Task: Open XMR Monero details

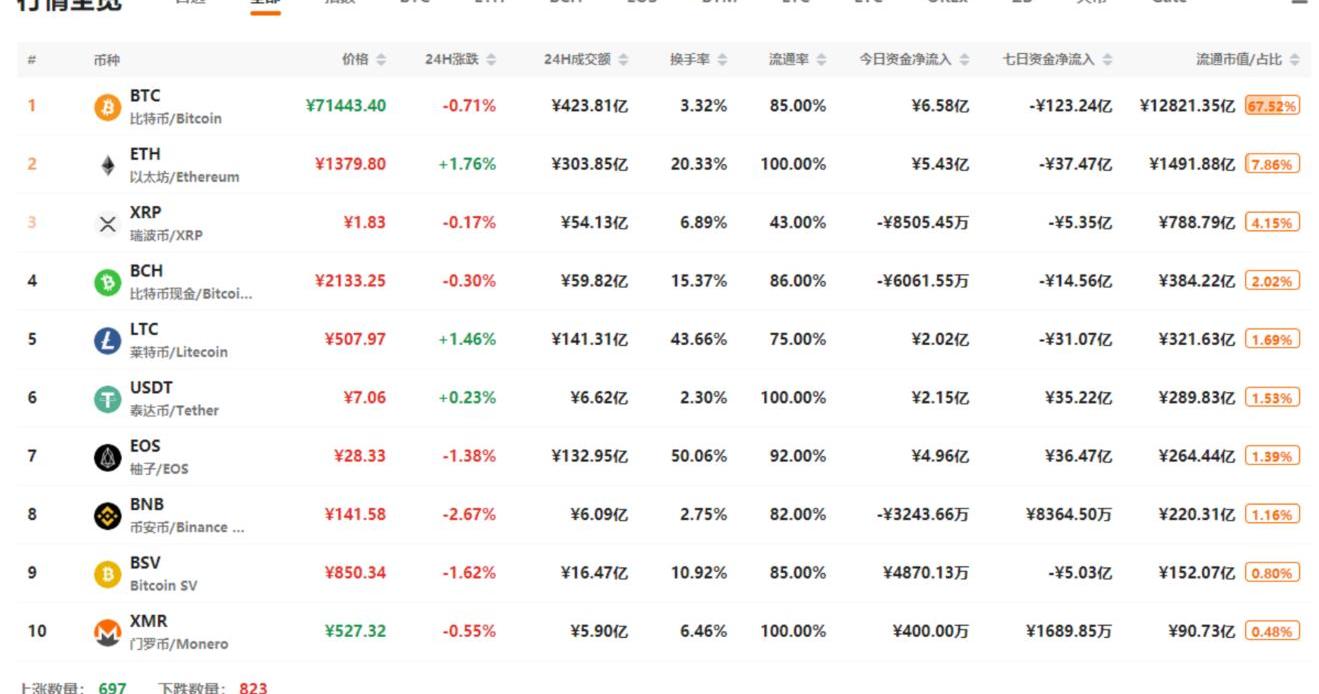Action: [148, 621]
